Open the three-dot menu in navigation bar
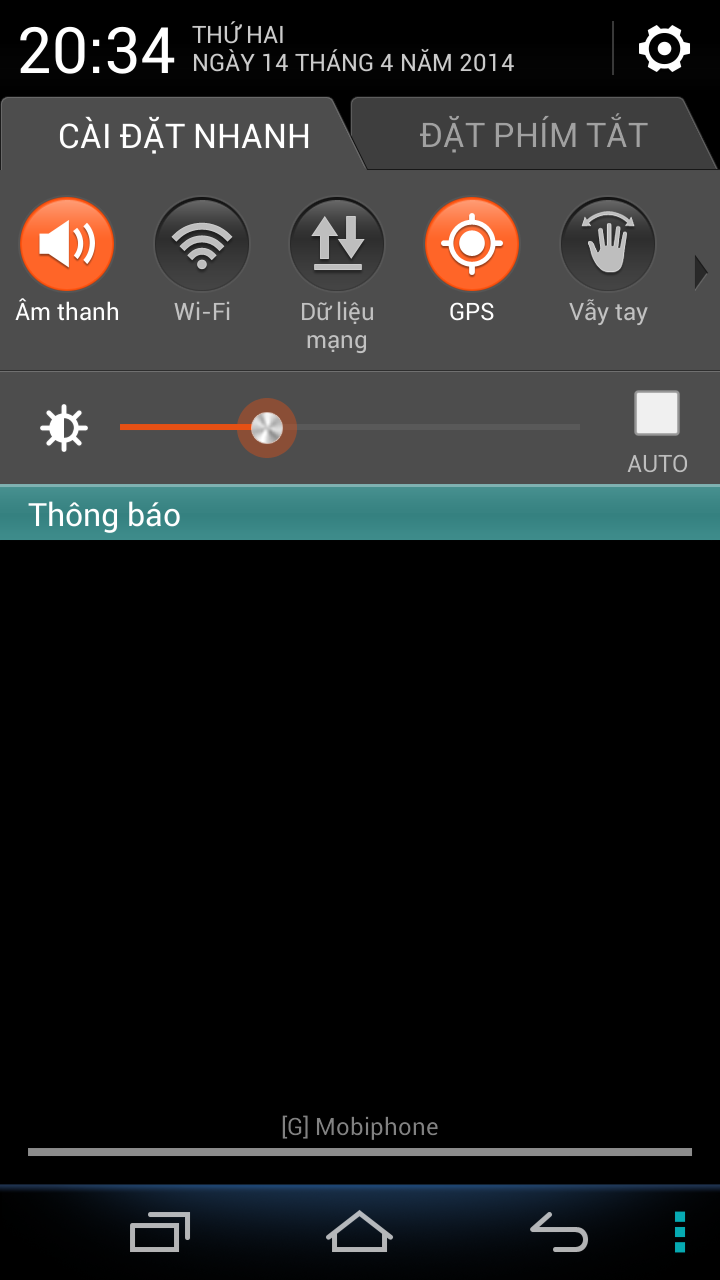Image resolution: width=720 pixels, height=1280 pixels. (680, 1232)
